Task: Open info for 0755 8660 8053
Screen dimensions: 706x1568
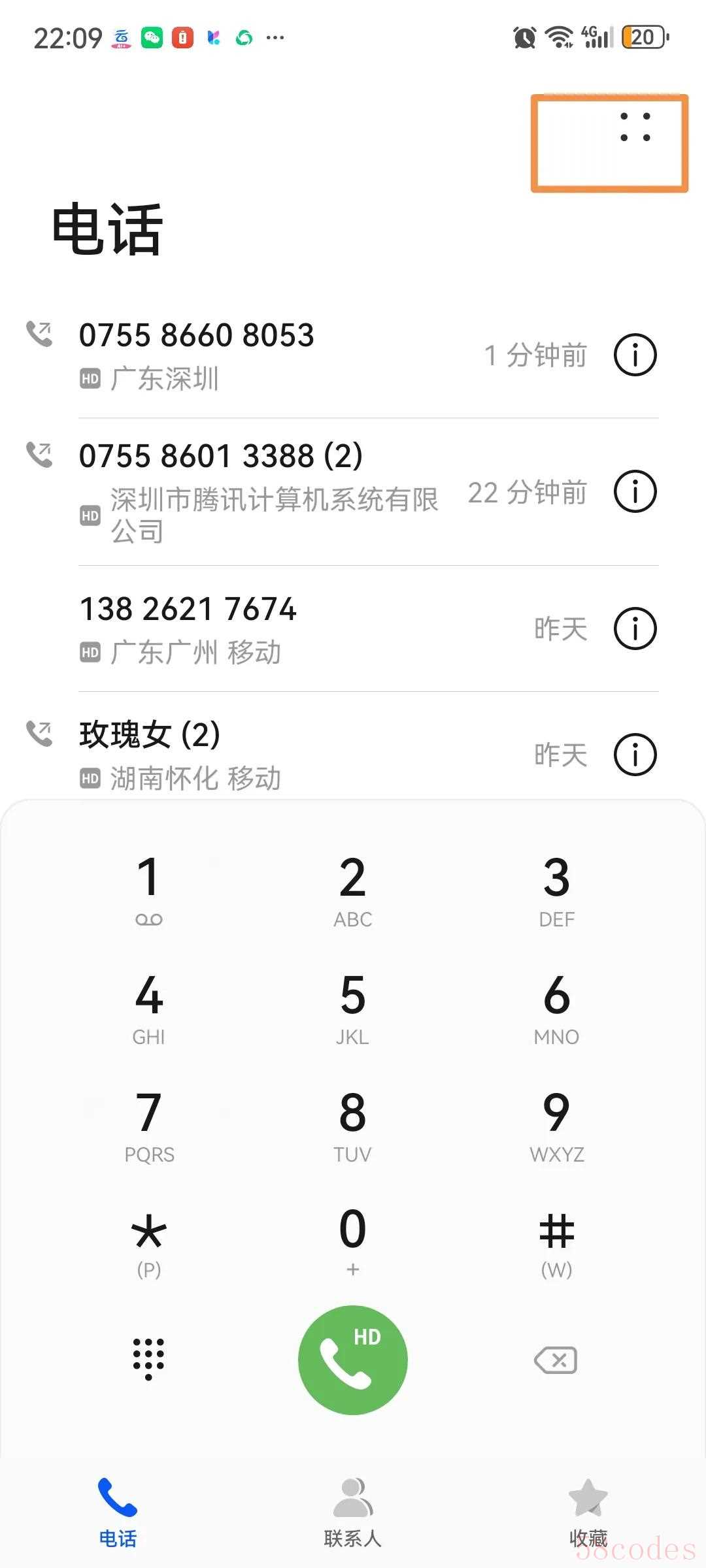Action: [635, 355]
